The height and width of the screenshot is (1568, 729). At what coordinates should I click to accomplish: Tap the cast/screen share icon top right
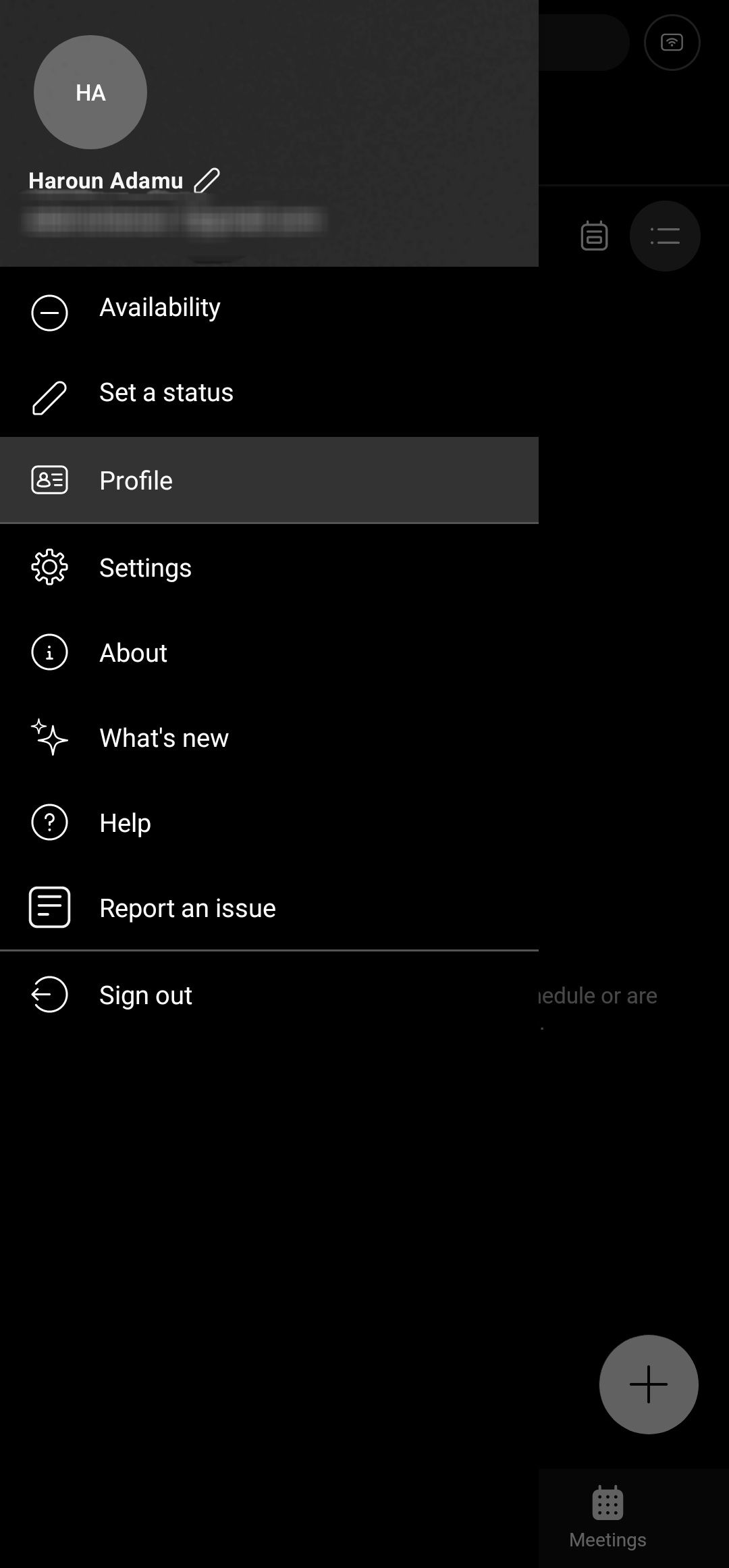673,42
